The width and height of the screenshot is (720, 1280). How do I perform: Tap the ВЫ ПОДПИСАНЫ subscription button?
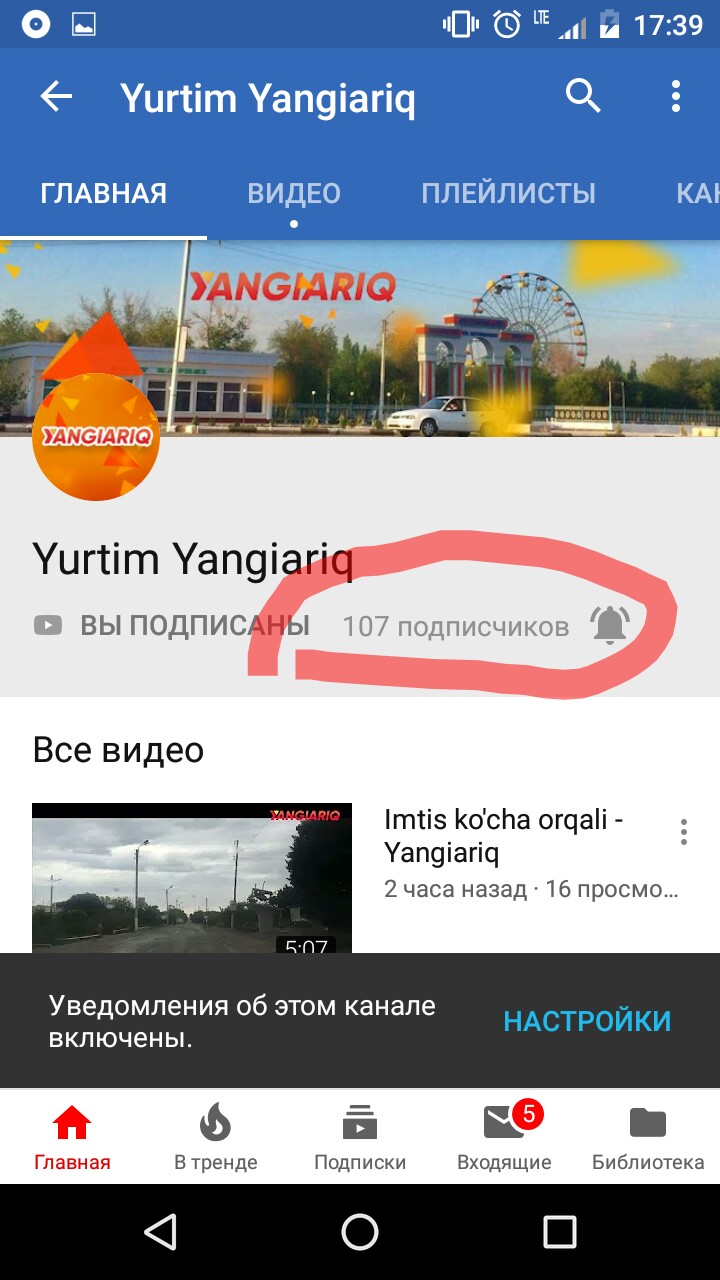(x=172, y=626)
